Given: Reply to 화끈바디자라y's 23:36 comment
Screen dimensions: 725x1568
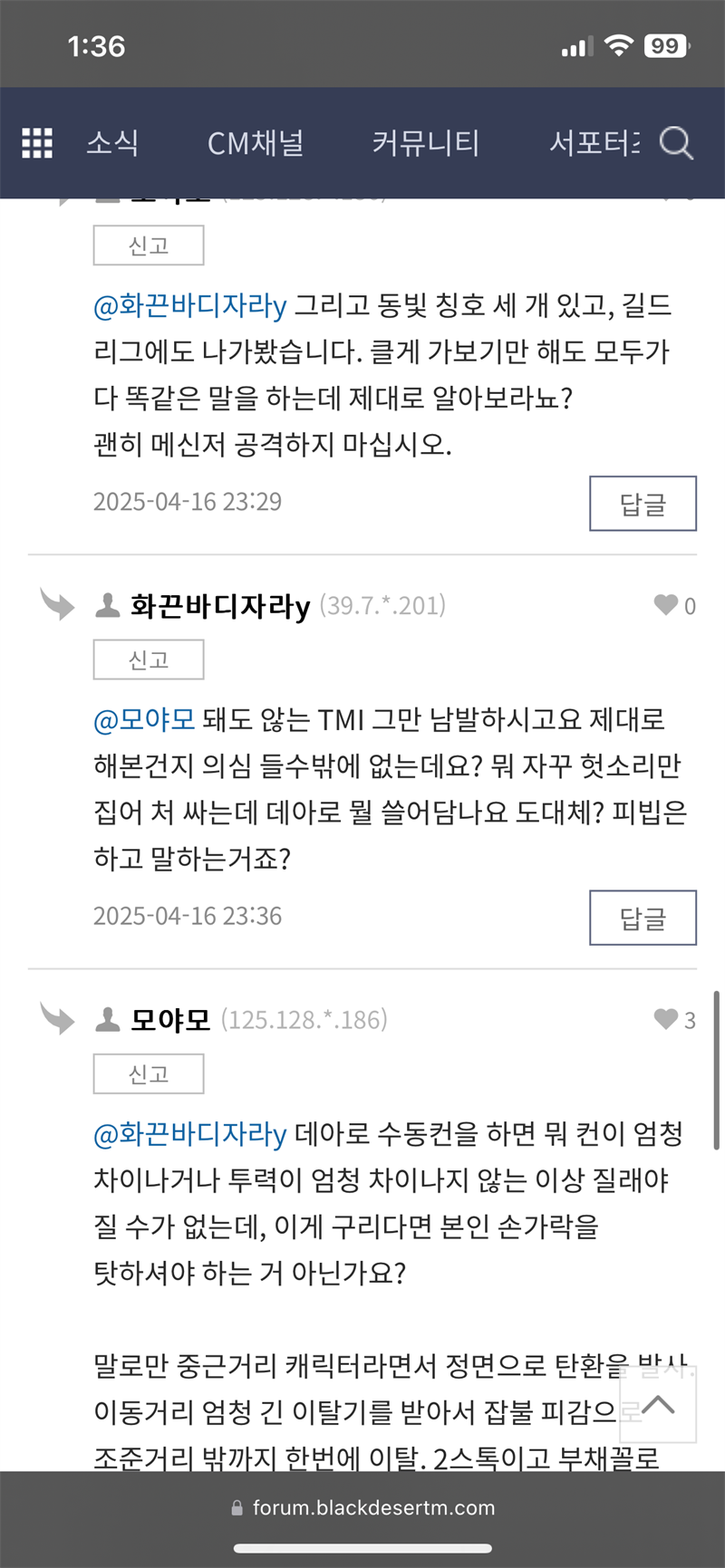Looking at the screenshot, I should (643, 918).
